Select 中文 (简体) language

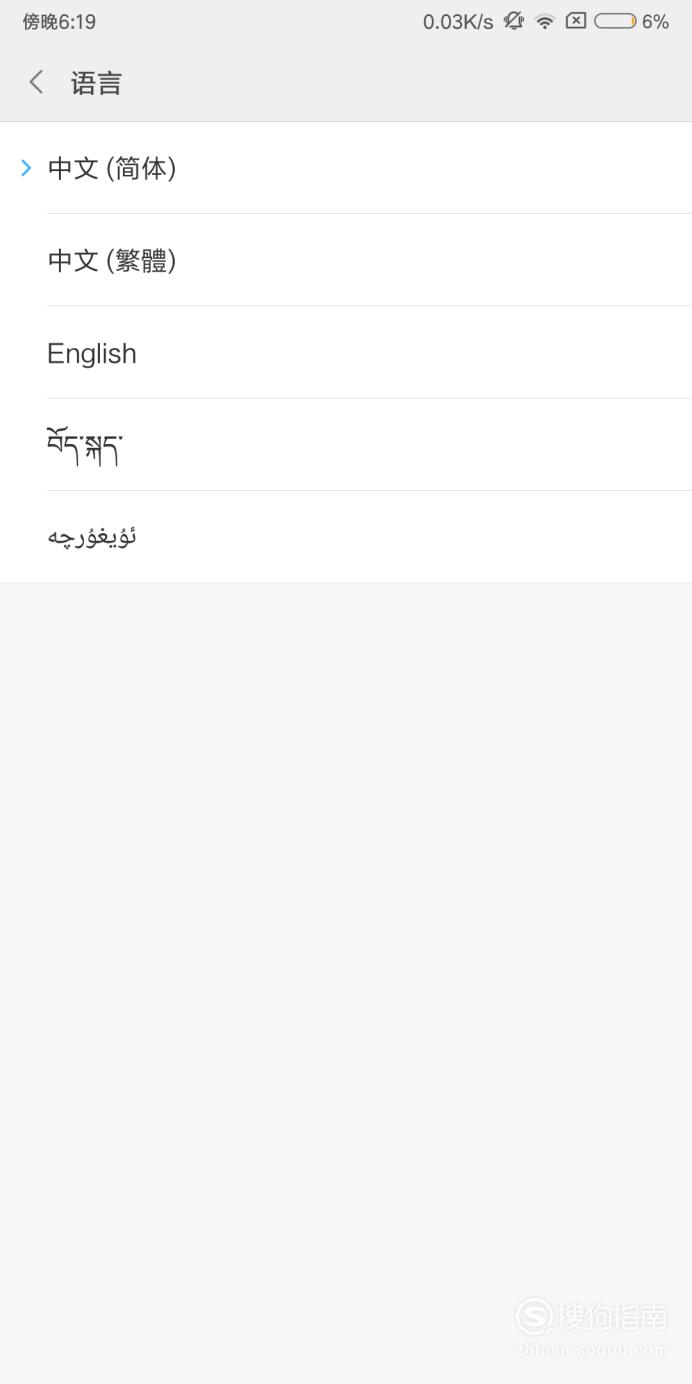(x=346, y=168)
